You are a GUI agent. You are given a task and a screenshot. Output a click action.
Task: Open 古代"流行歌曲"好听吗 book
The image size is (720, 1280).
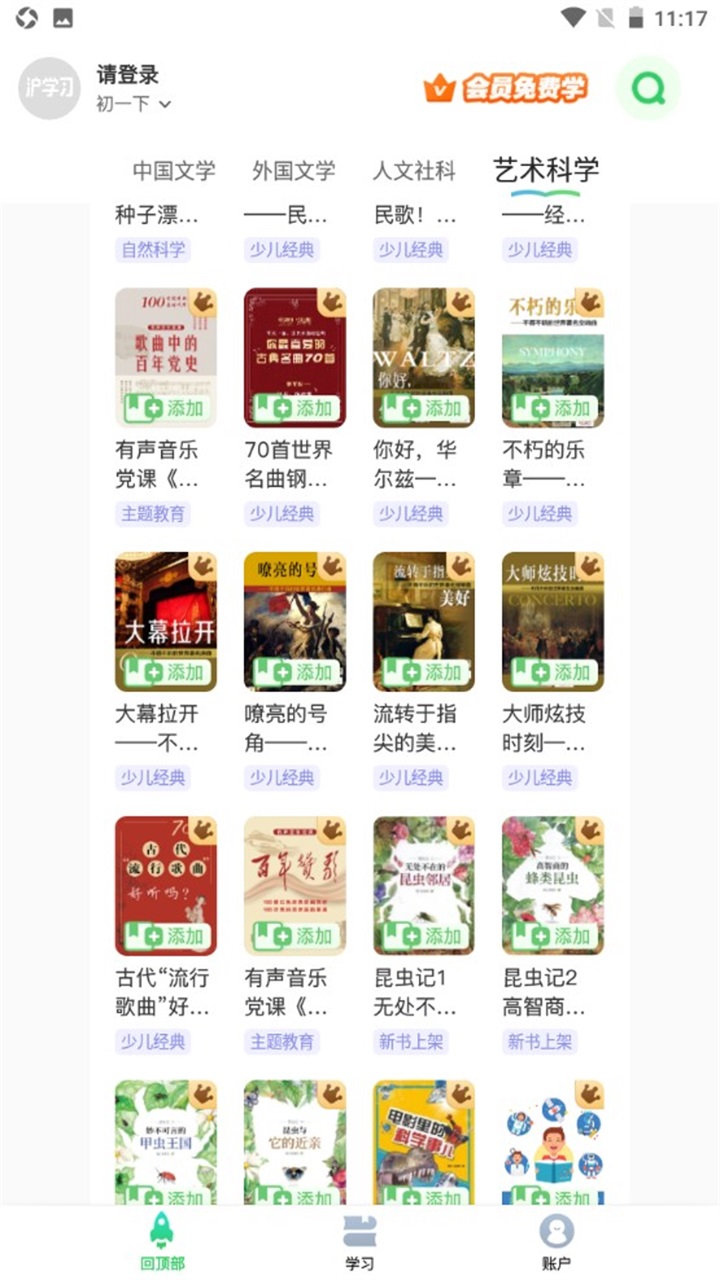pyautogui.click(x=166, y=875)
